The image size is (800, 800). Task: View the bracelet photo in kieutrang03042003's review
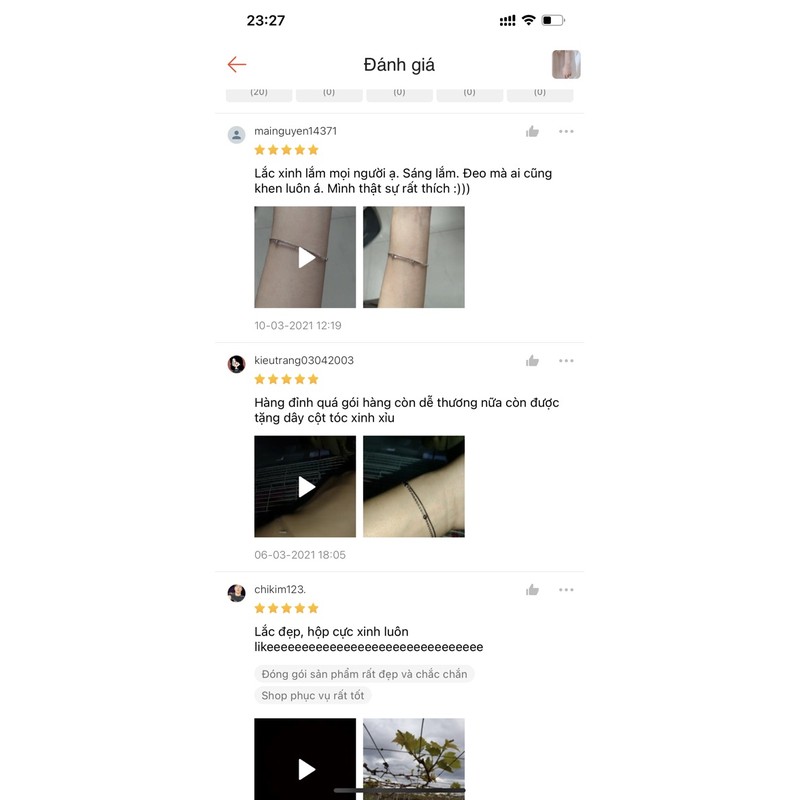coord(413,486)
